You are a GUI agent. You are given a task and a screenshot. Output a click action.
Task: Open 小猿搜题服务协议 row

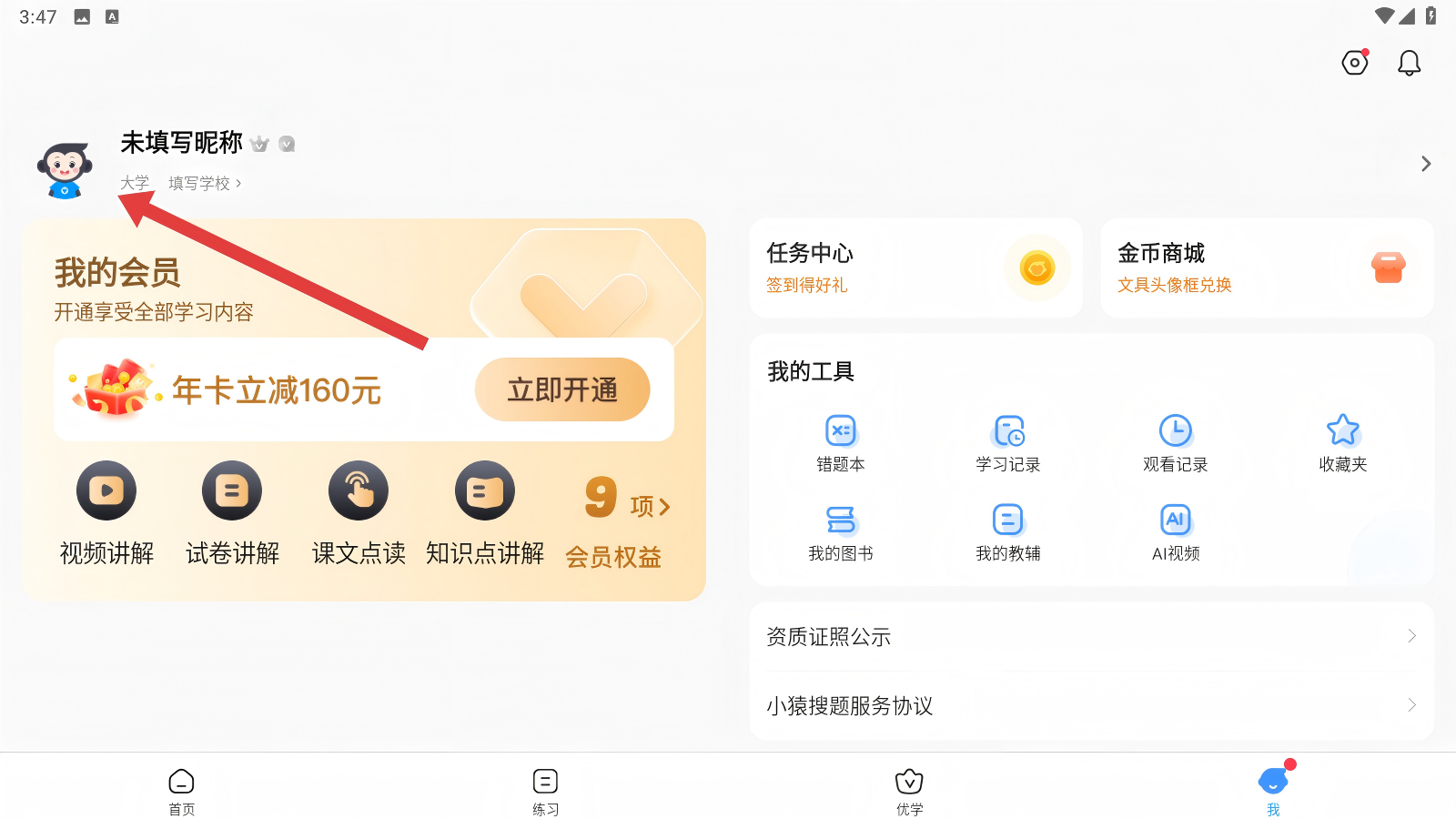[x=1092, y=706]
